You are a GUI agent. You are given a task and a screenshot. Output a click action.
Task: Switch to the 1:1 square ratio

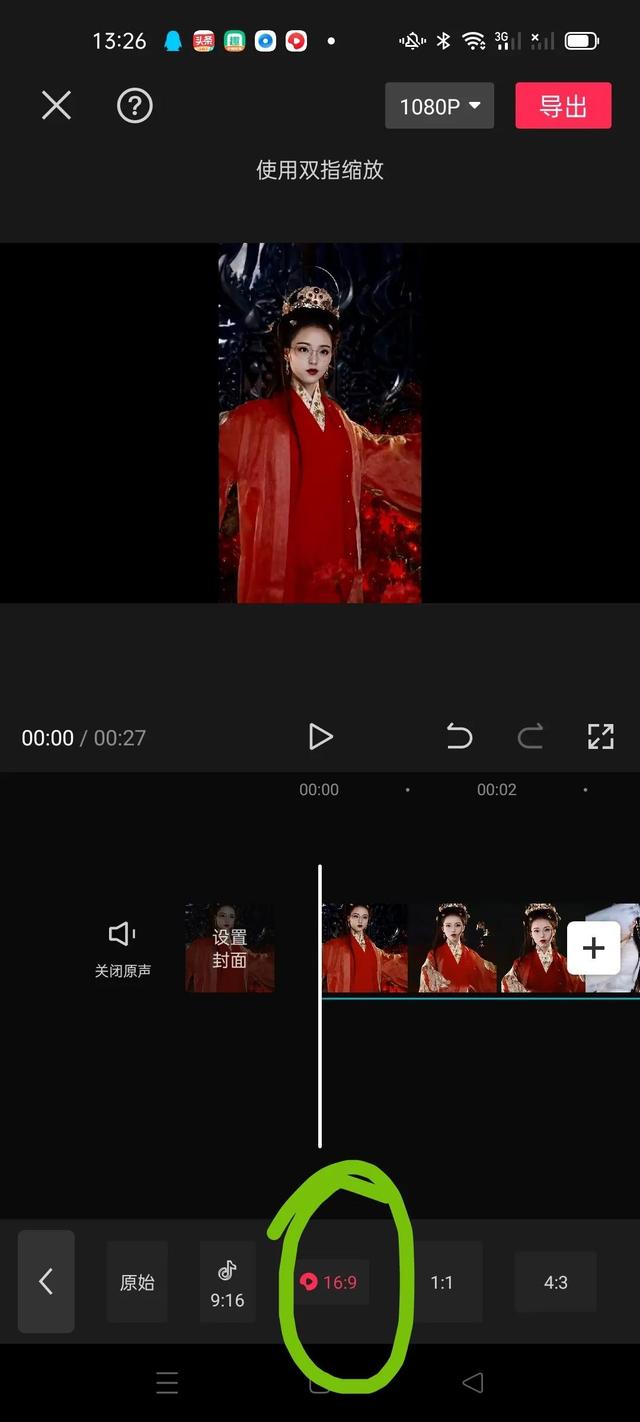(442, 1282)
